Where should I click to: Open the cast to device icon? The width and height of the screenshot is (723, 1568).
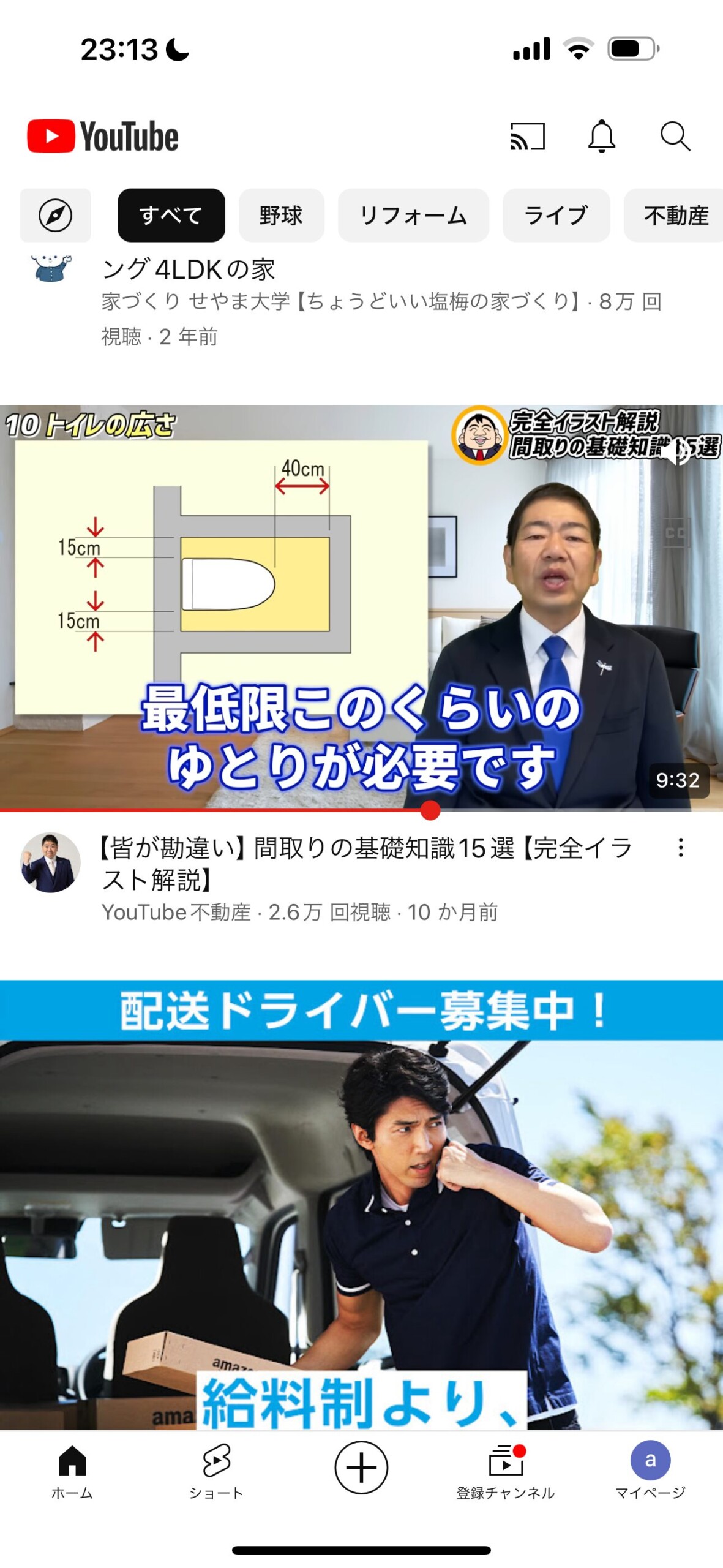(x=527, y=136)
